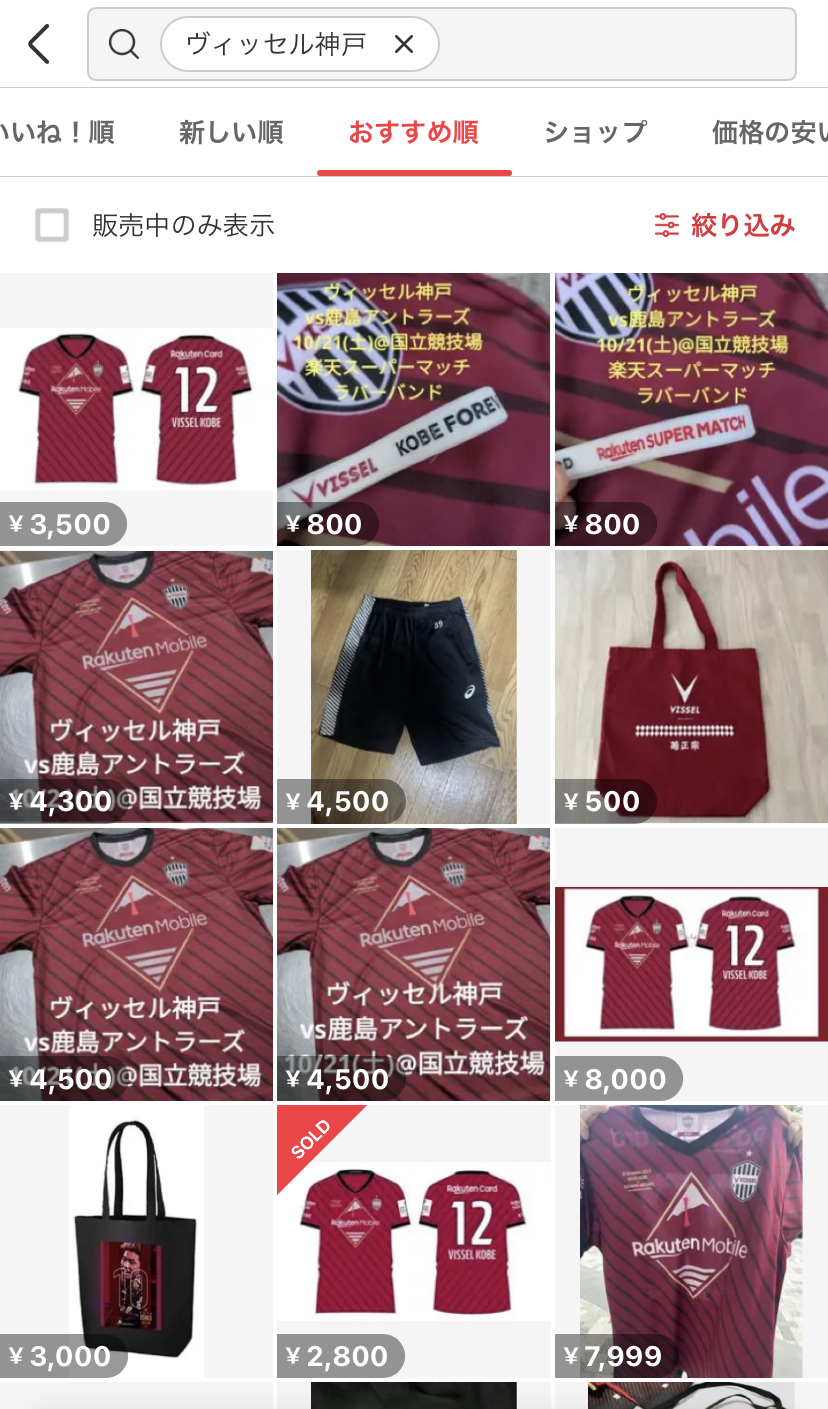Open the 絞り込み filter options
Screen dimensions: 828x1409
click(x=725, y=225)
